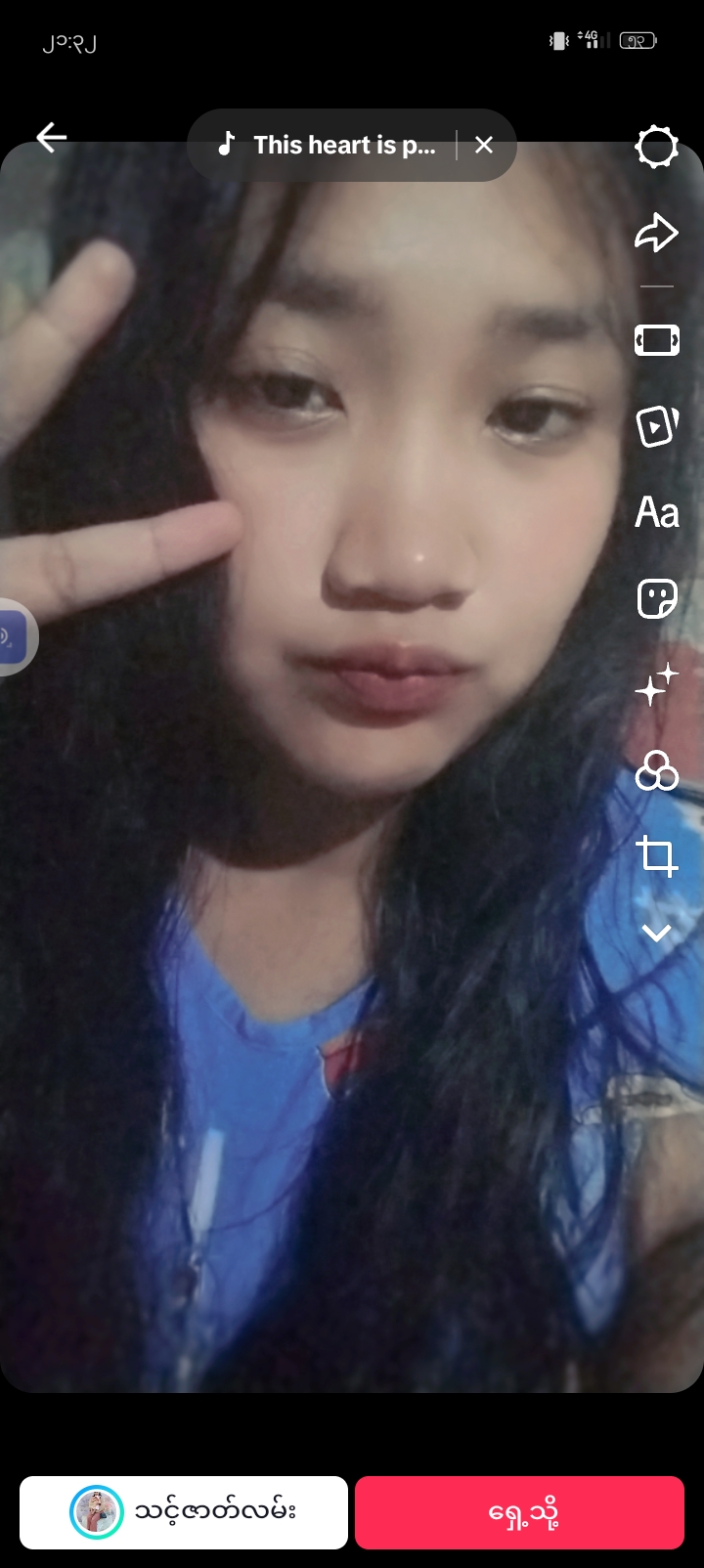The width and height of the screenshot is (704, 1568).
Task: Open the selected sound 'This heart is p...'
Action: [327, 145]
